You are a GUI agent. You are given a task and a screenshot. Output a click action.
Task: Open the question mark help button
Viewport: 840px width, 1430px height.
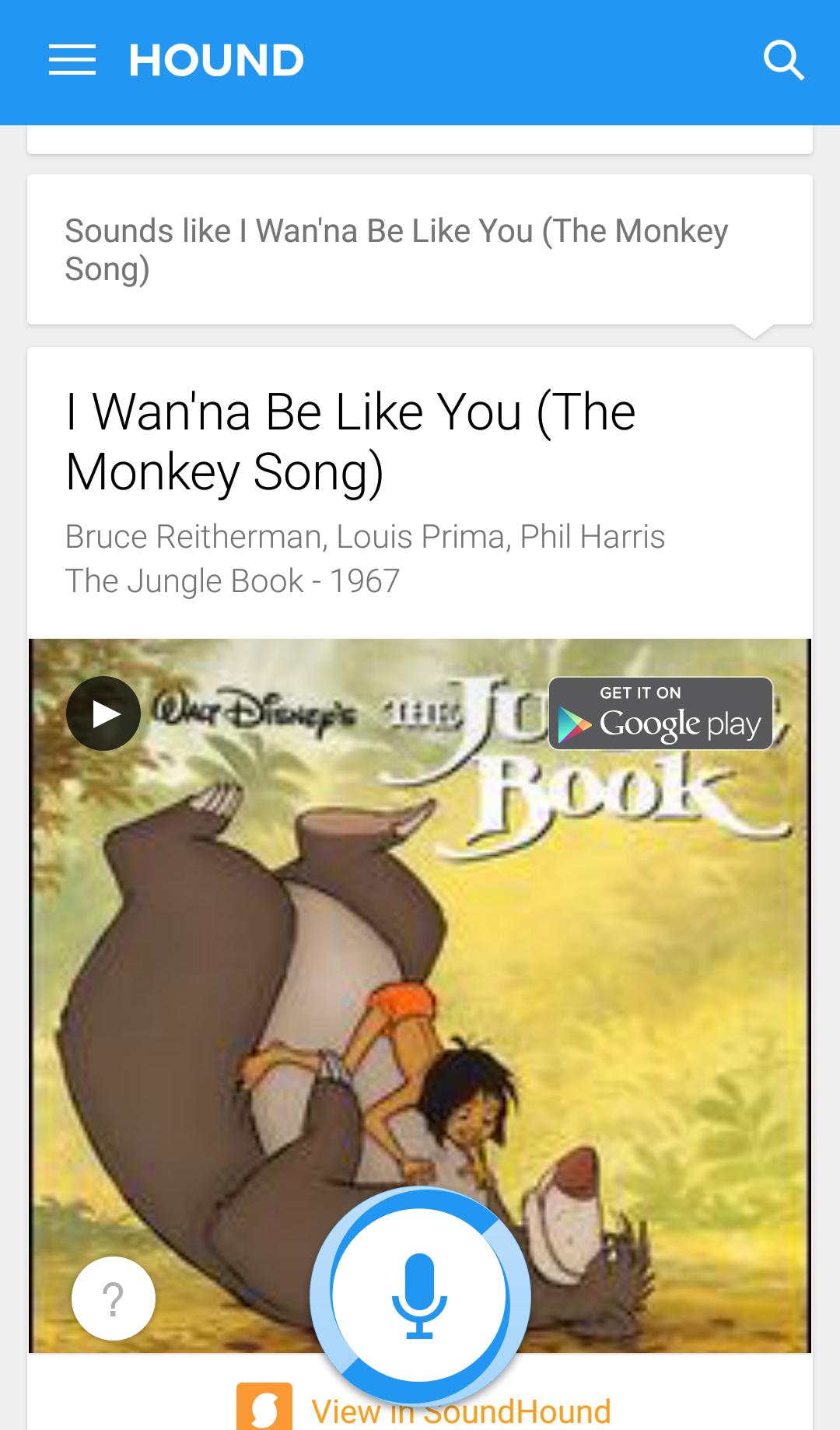114,1299
